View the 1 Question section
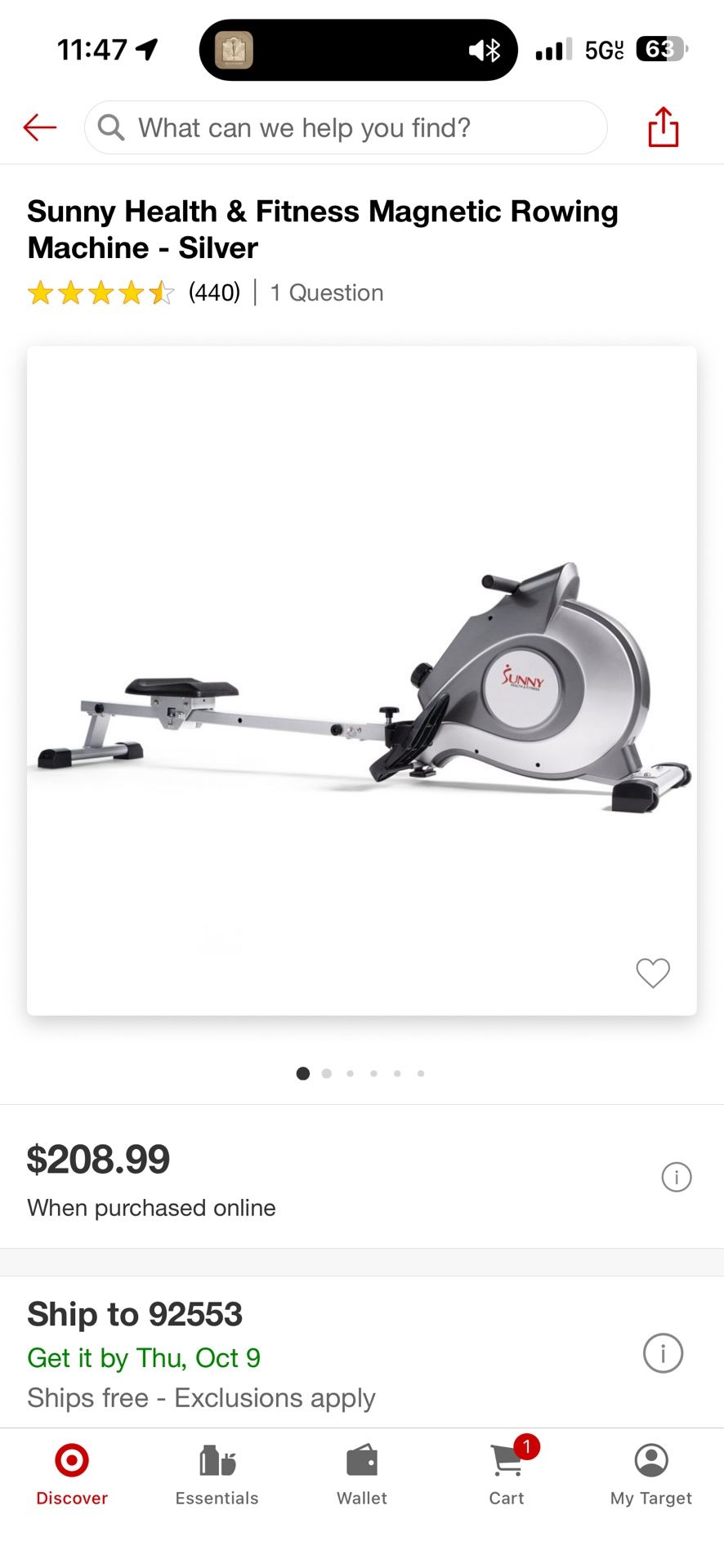The width and height of the screenshot is (724, 1568). [x=327, y=292]
